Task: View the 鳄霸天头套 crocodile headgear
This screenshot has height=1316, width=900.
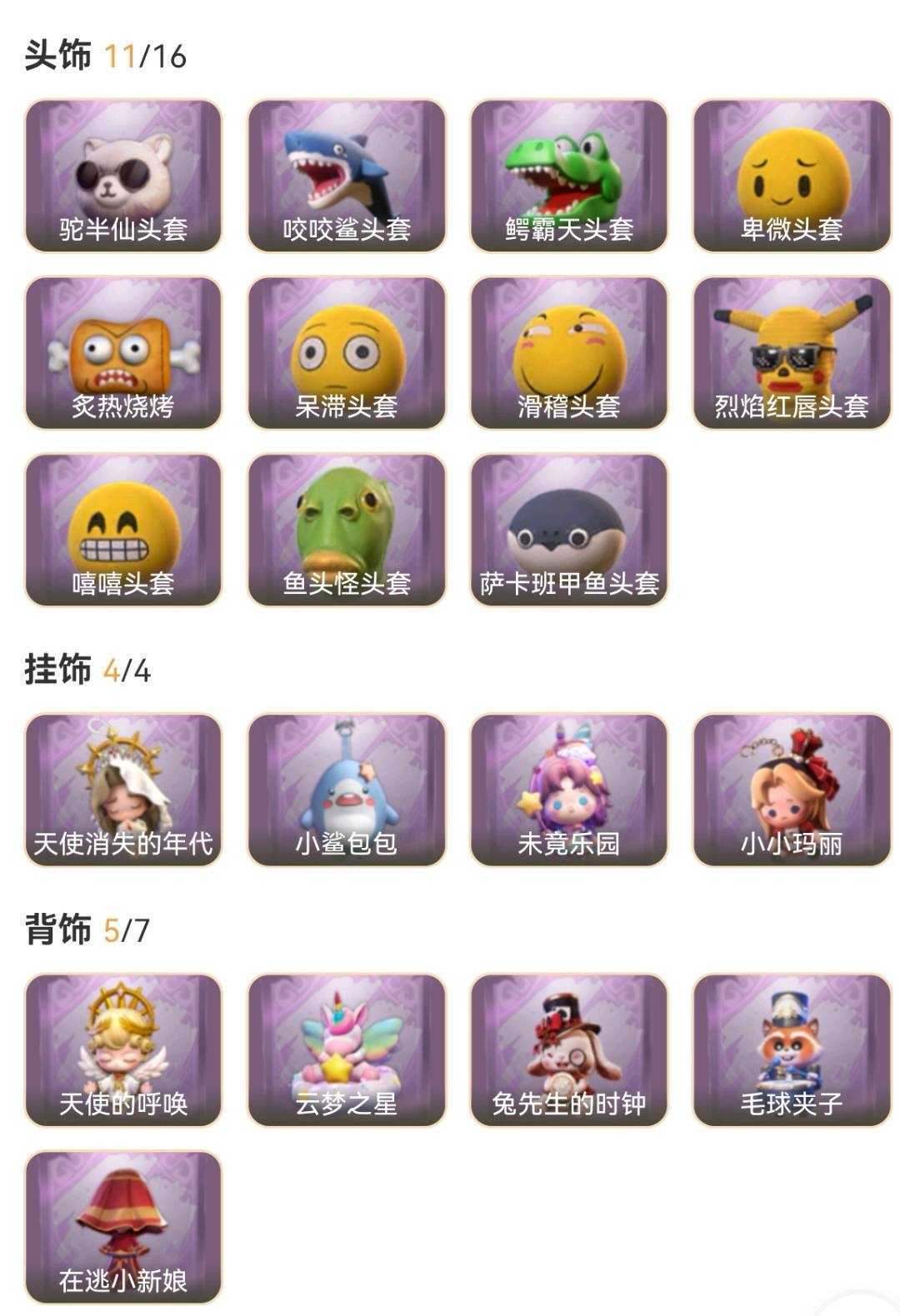Action: [x=569, y=176]
